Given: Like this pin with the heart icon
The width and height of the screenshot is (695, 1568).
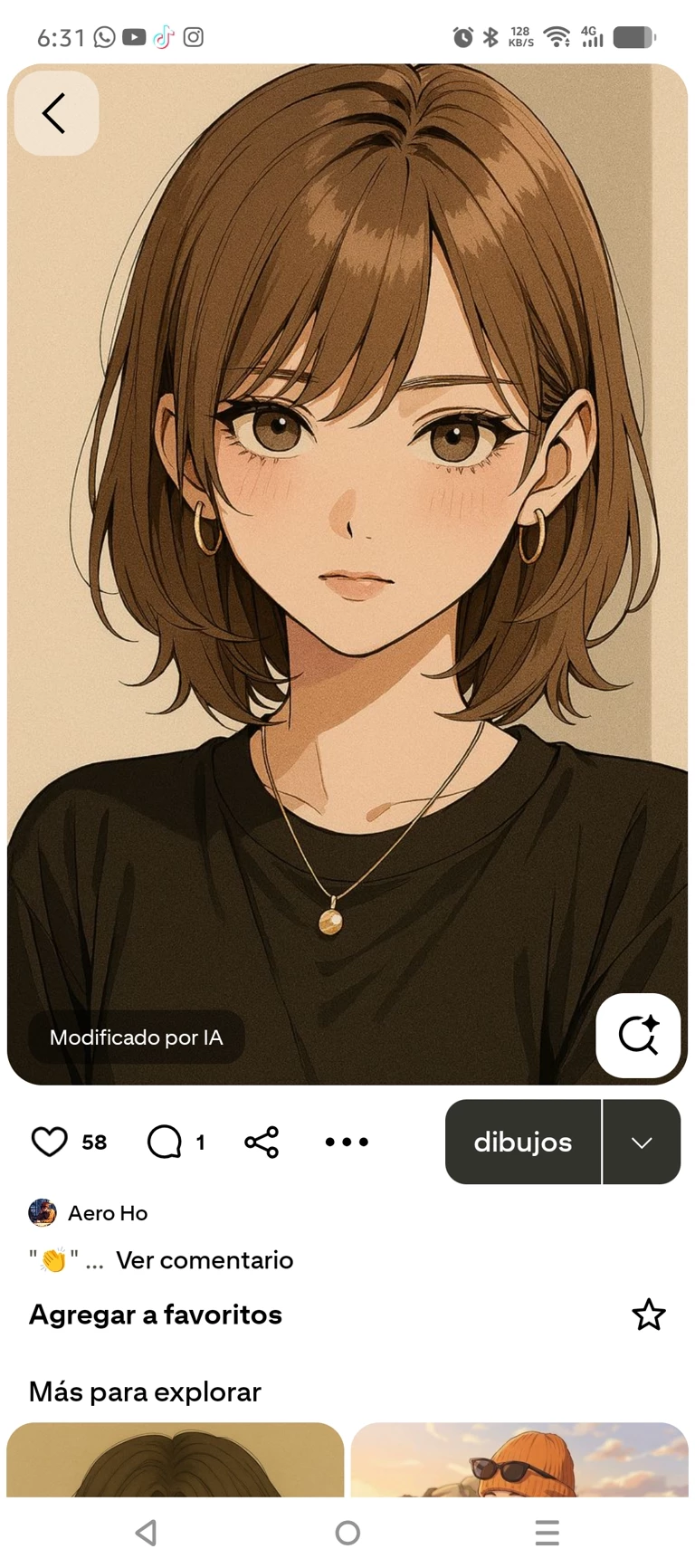Looking at the screenshot, I should pyautogui.click(x=50, y=1142).
